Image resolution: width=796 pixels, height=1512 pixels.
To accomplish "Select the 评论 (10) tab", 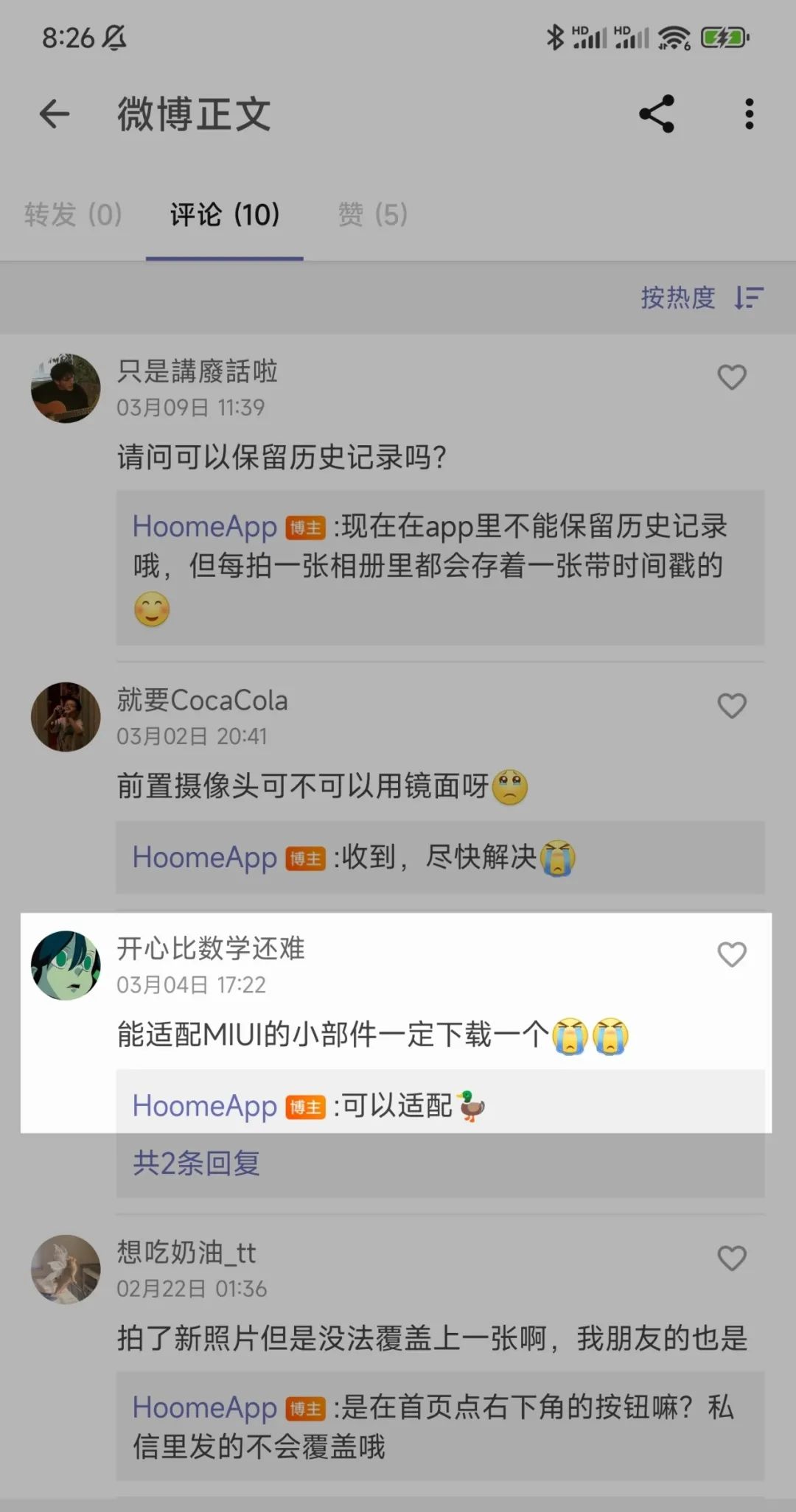I will tap(225, 214).
